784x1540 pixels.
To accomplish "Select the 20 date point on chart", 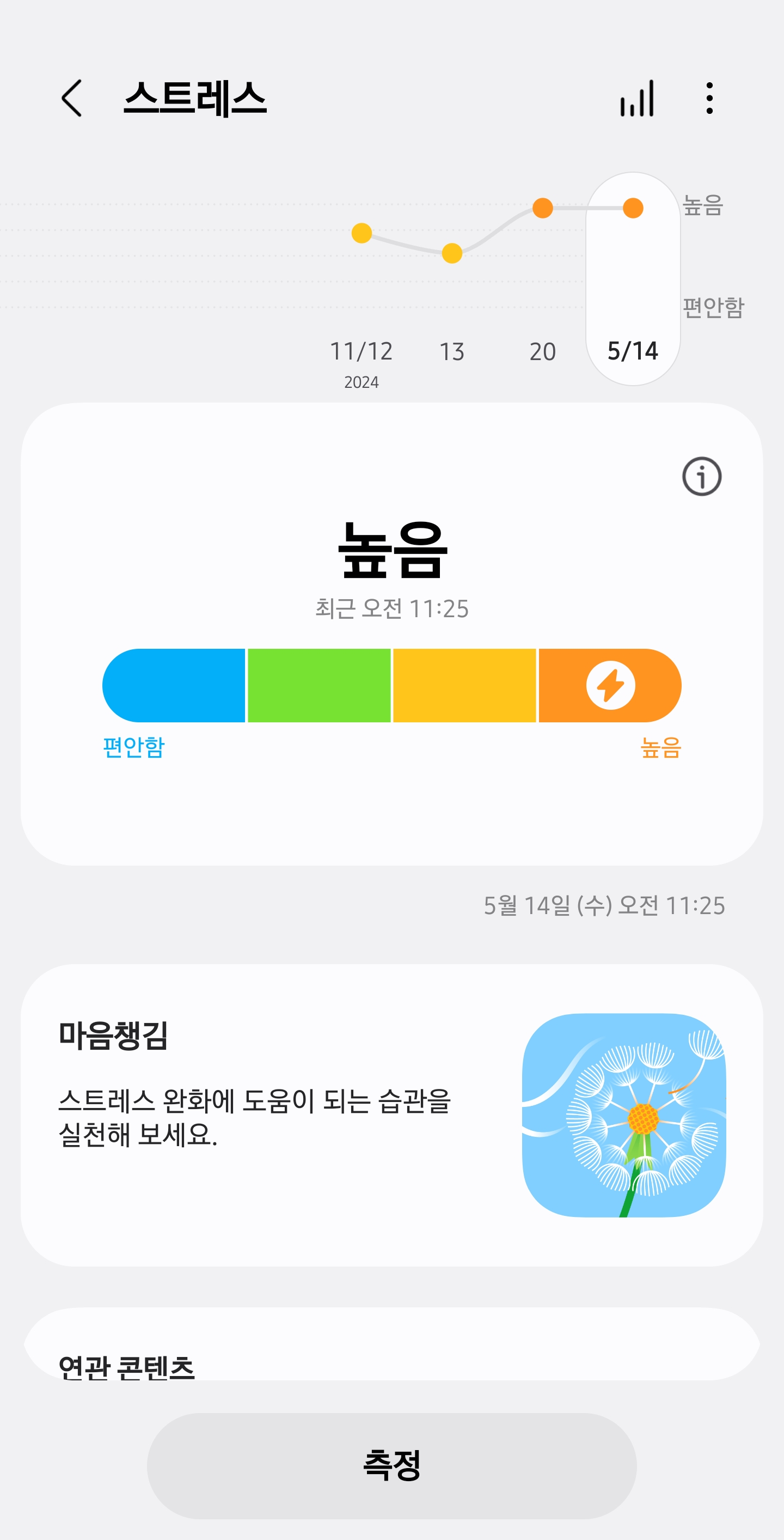I will tap(543, 208).
